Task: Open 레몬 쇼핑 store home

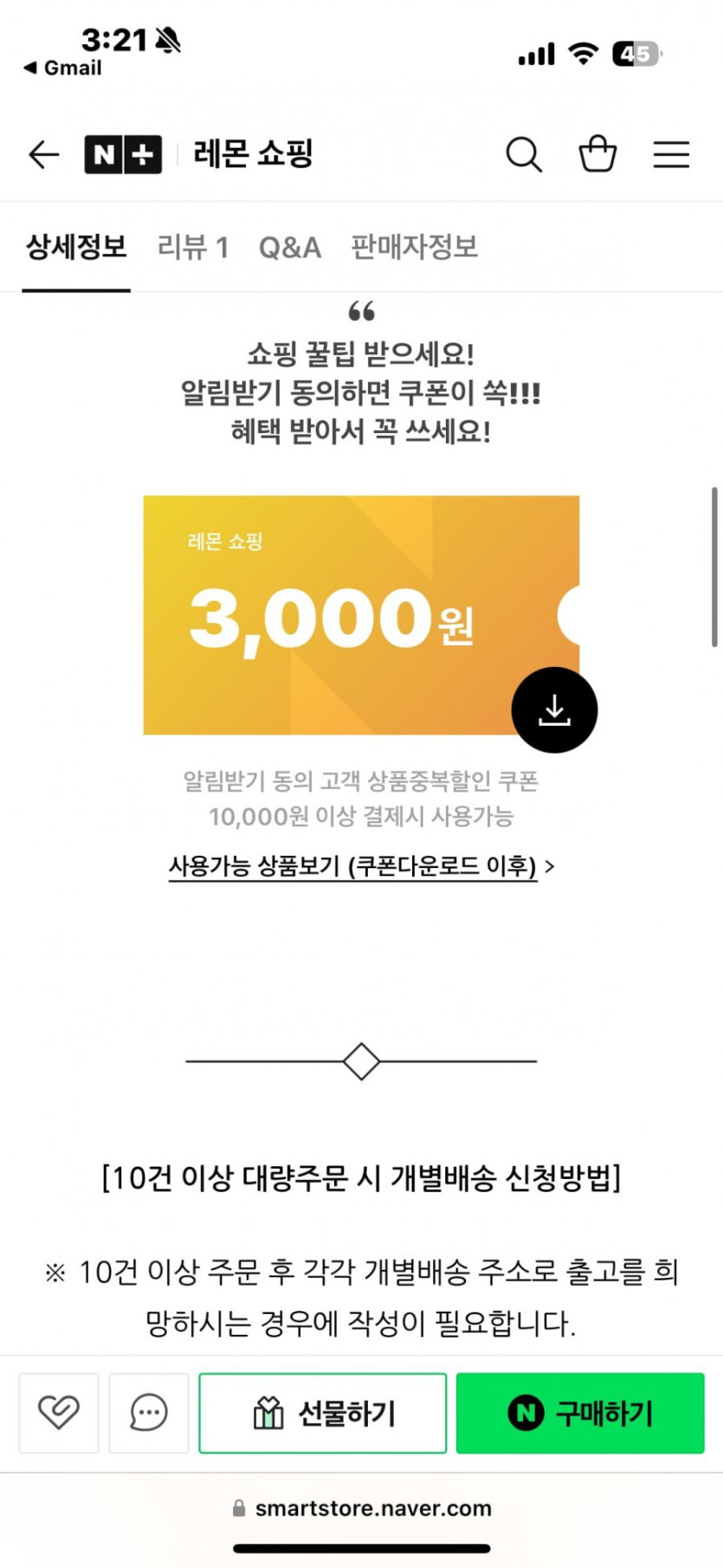Action: pos(252,154)
